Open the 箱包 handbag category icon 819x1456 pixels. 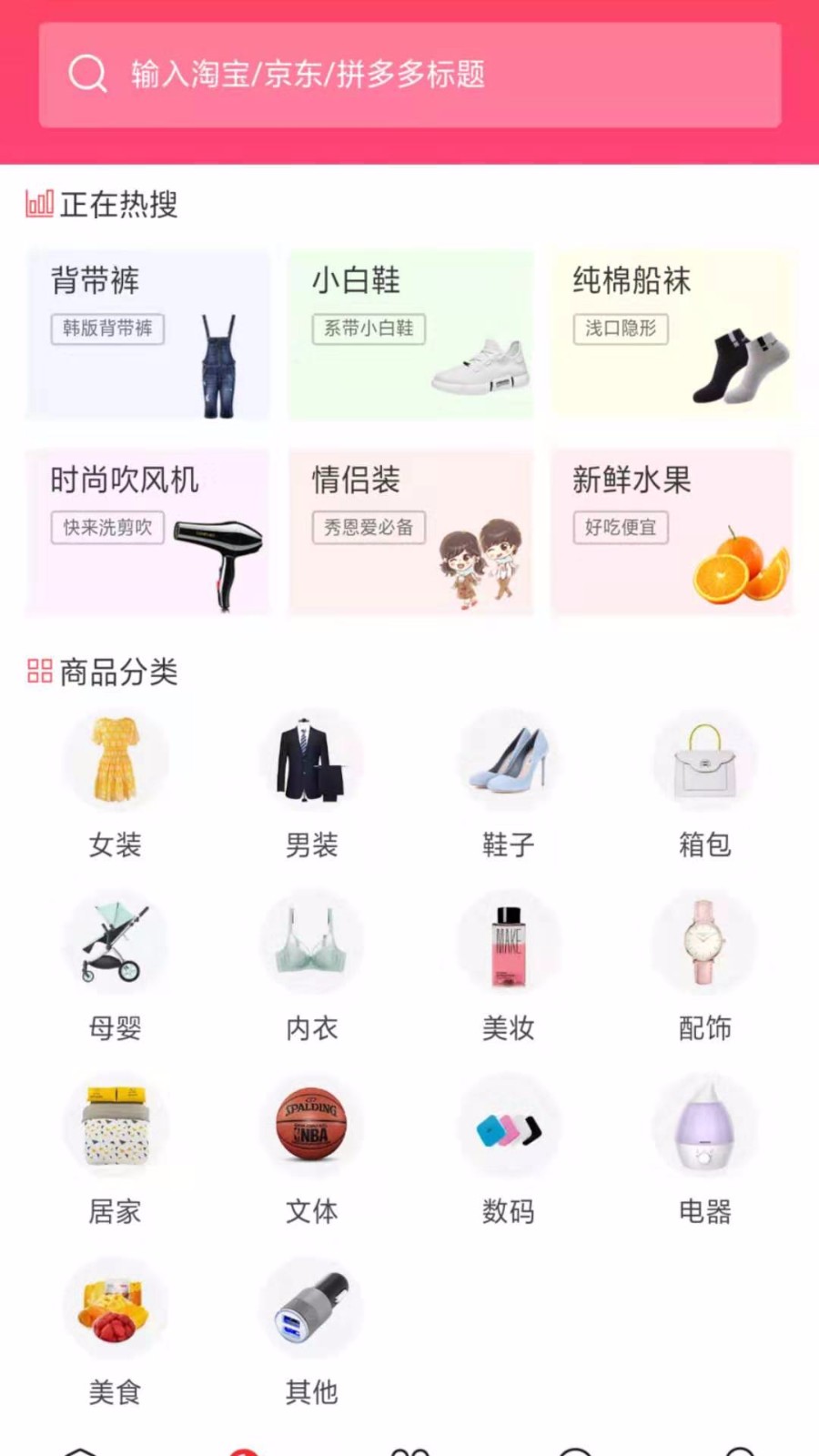705,760
